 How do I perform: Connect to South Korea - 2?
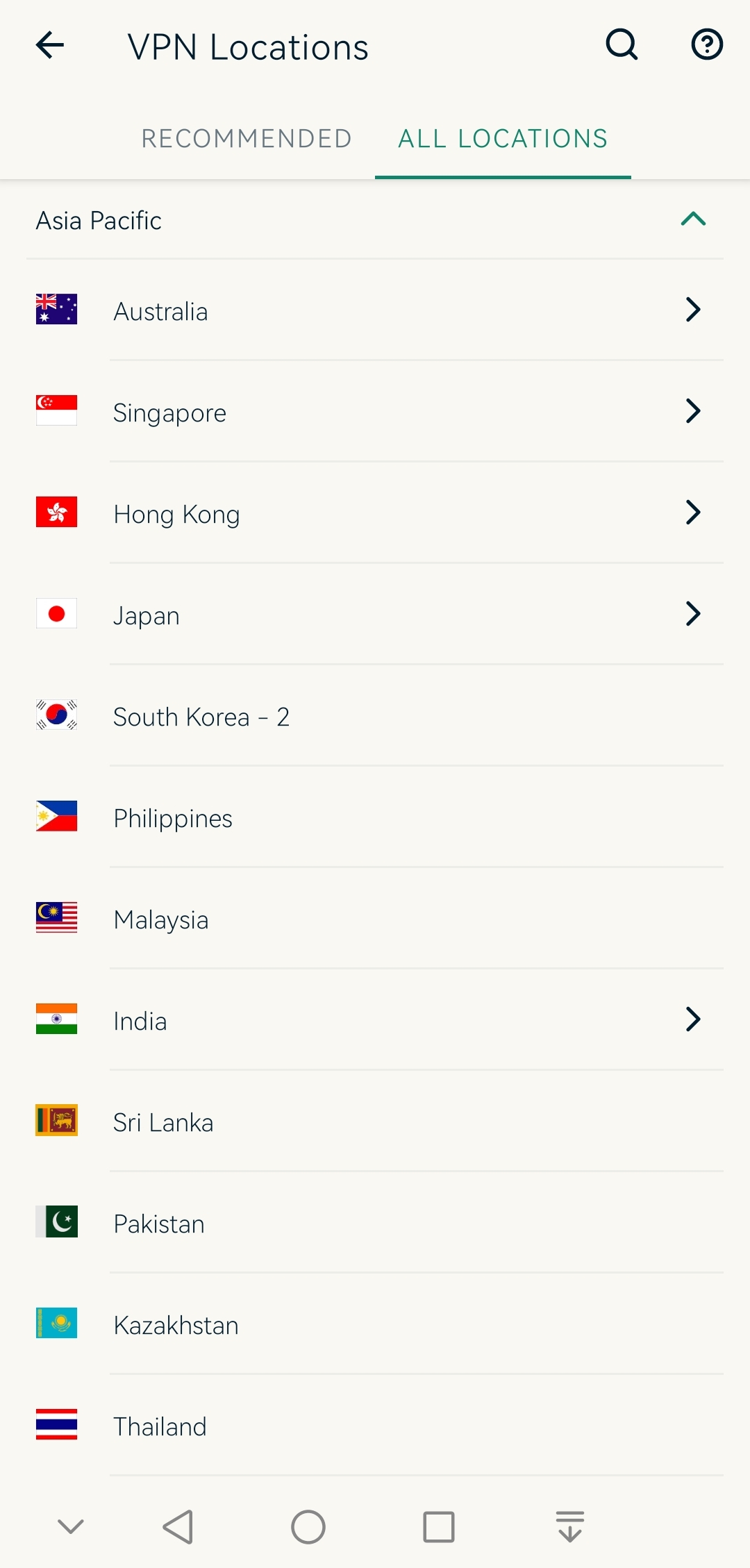coord(375,716)
